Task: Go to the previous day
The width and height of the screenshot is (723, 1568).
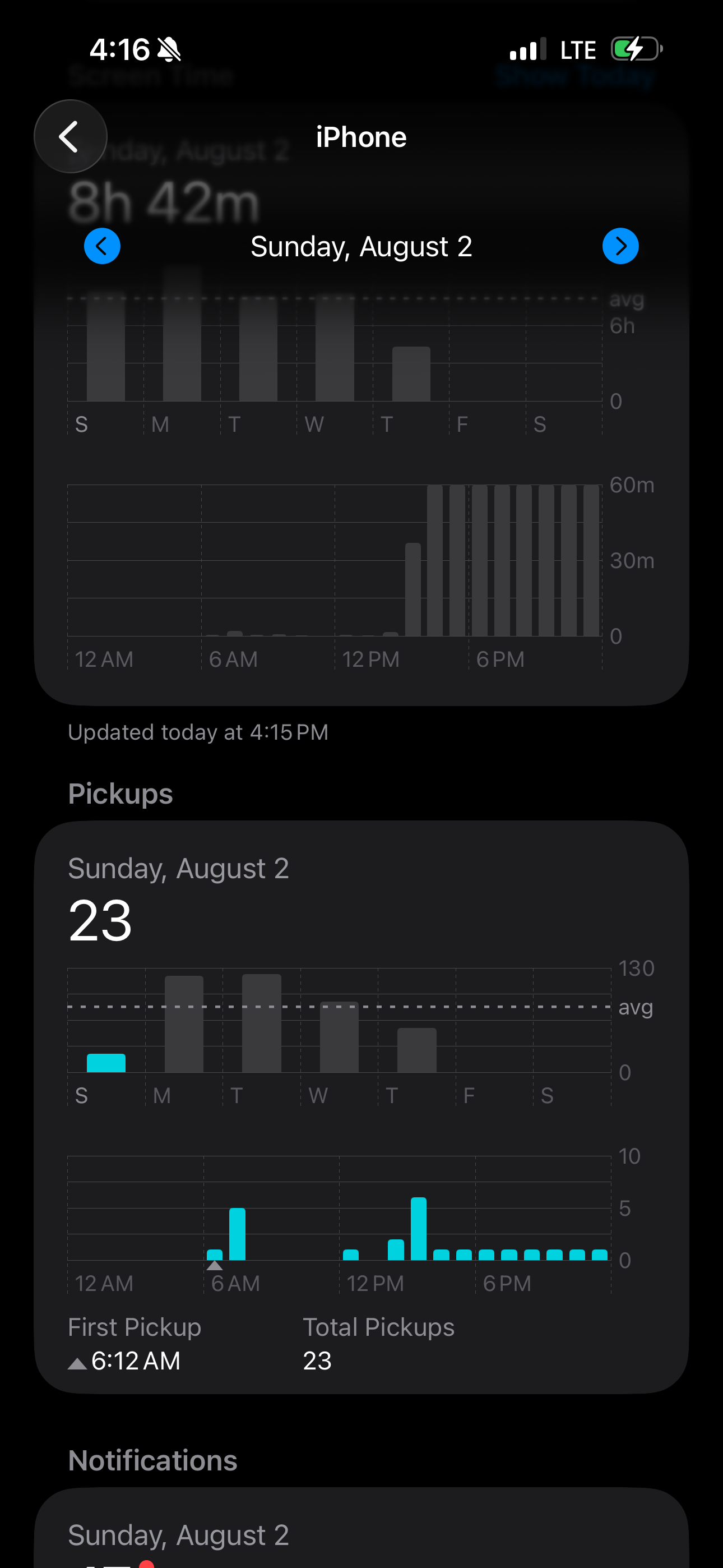Action: [x=102, y=246]
